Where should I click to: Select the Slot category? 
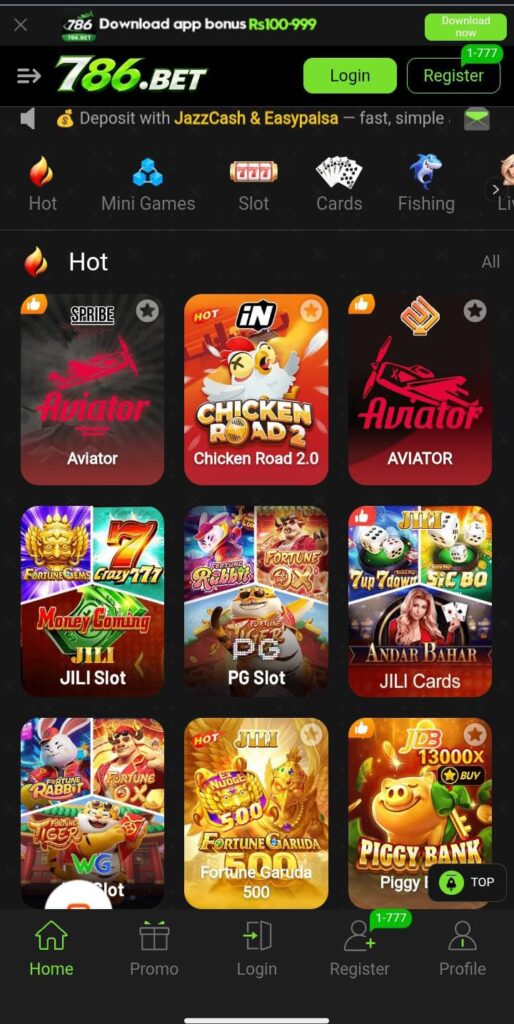(x=253, y=185)
